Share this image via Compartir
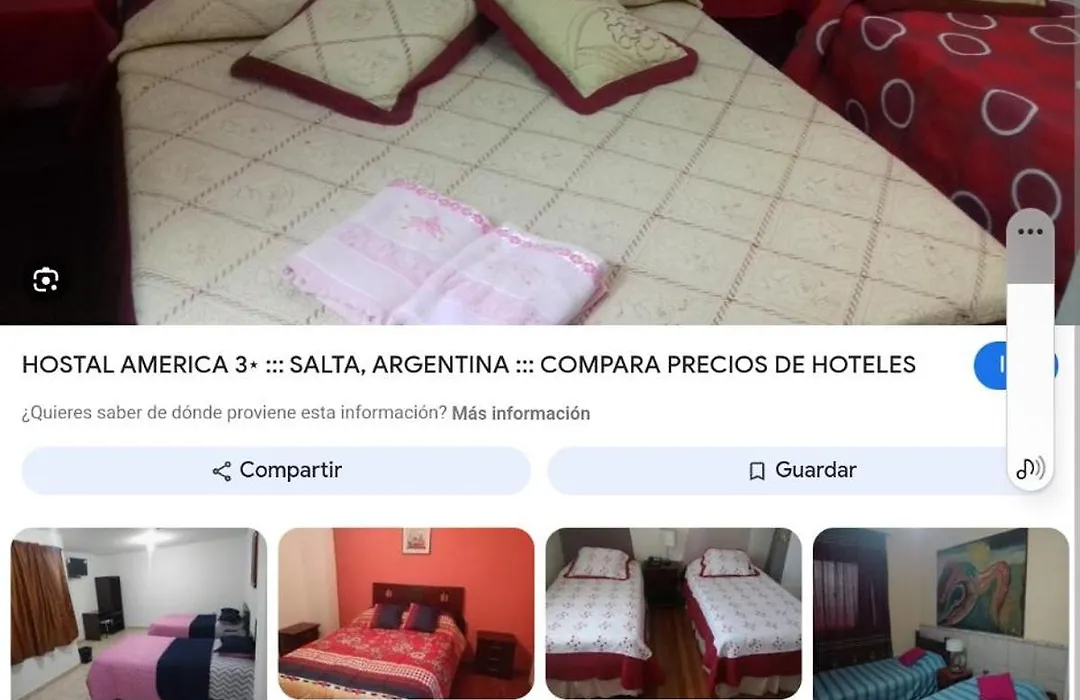This screenshot has height=700, width=1080. tap(276, 470)
